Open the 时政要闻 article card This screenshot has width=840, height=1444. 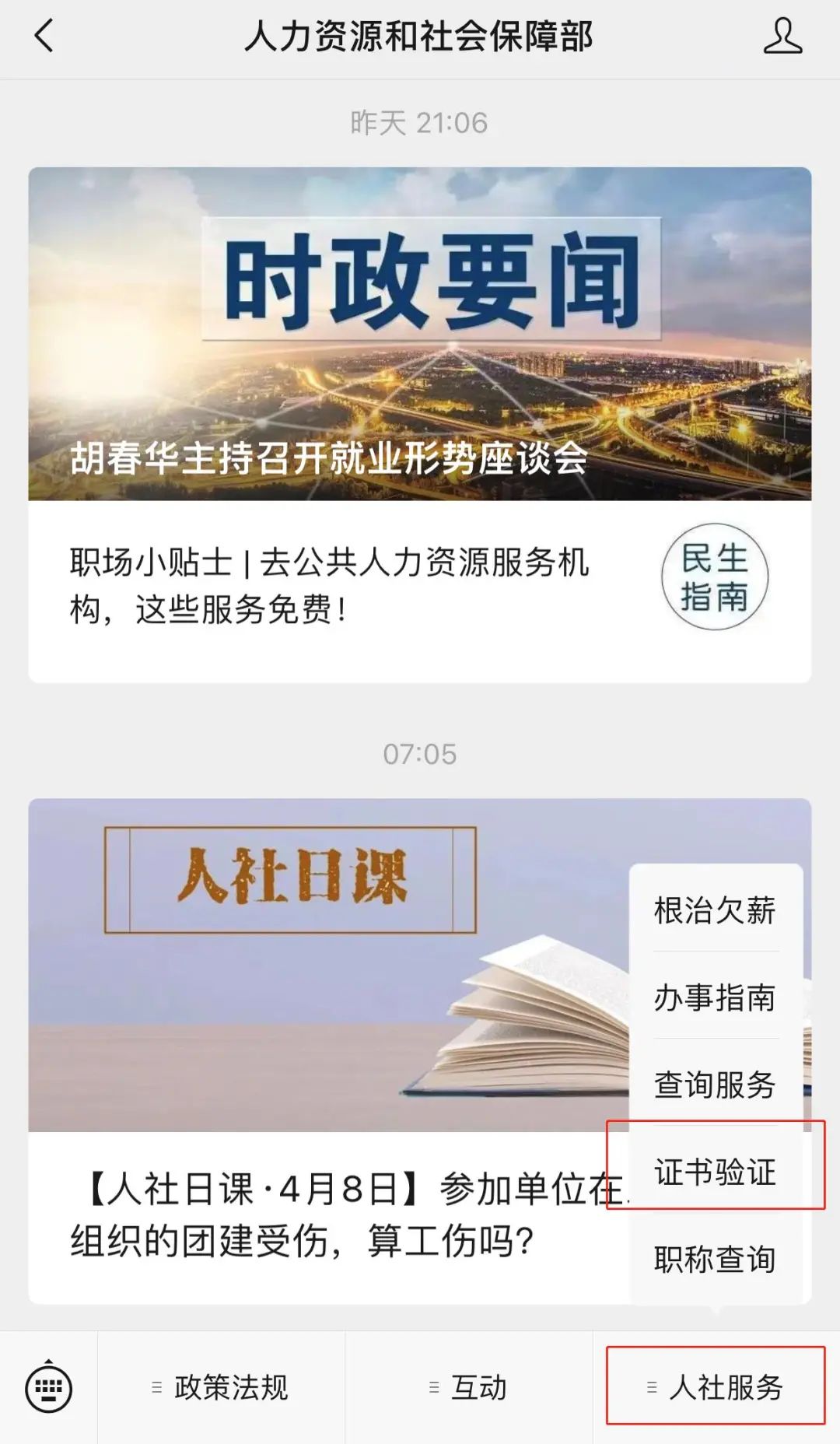click(419, 333)
